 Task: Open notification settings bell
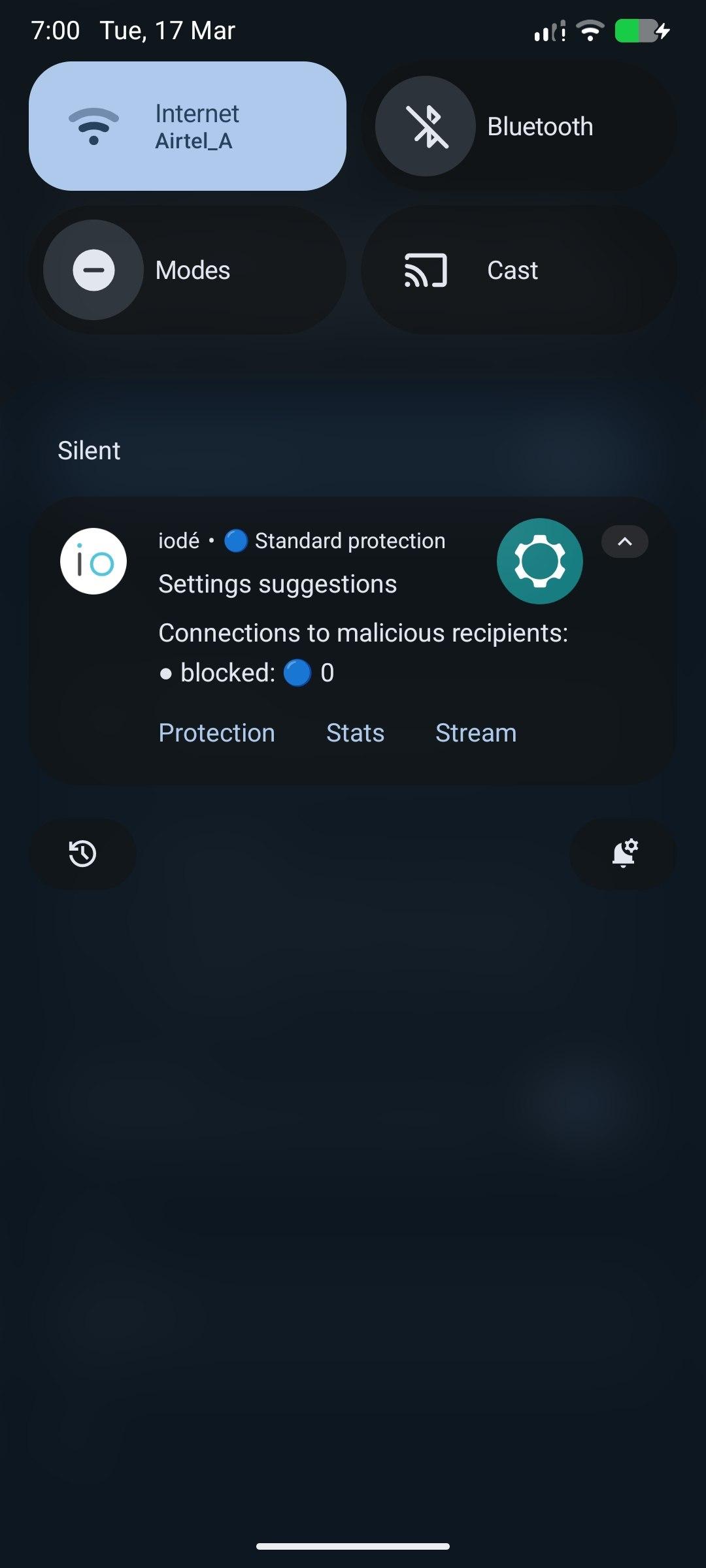tap(623, 854)
